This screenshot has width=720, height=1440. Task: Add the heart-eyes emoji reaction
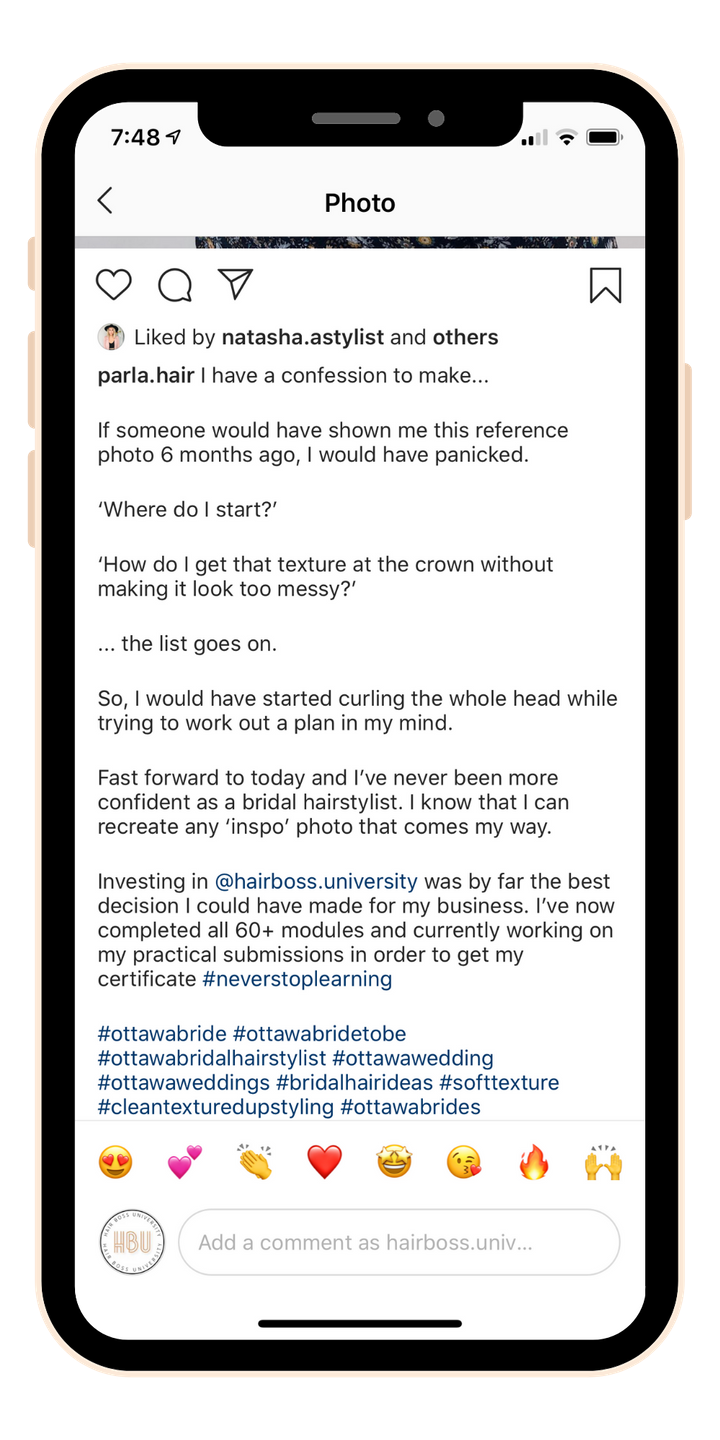click(x=116, y=1162)
